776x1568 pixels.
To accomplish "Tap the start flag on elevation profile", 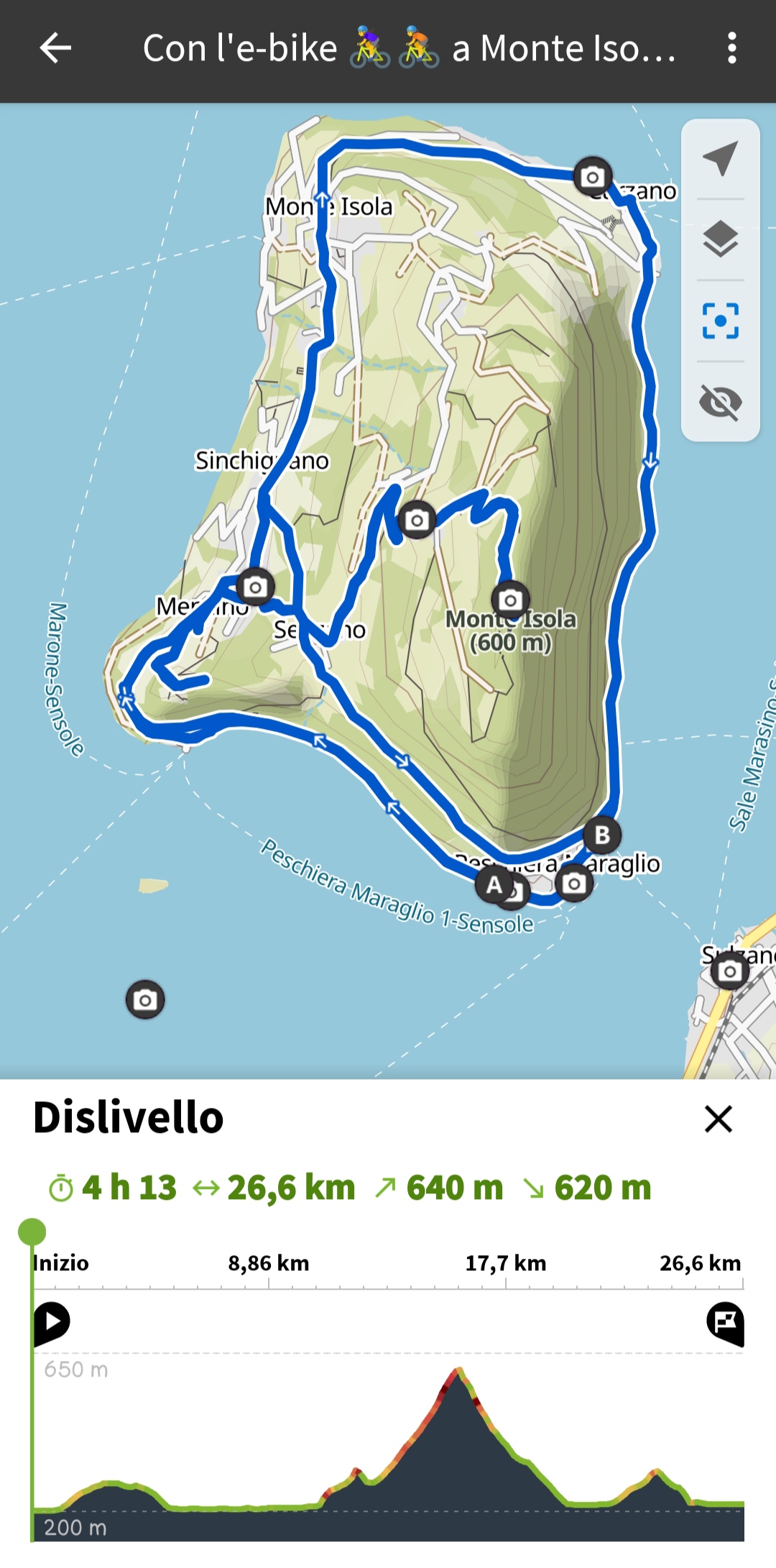I will (52, 1321).
